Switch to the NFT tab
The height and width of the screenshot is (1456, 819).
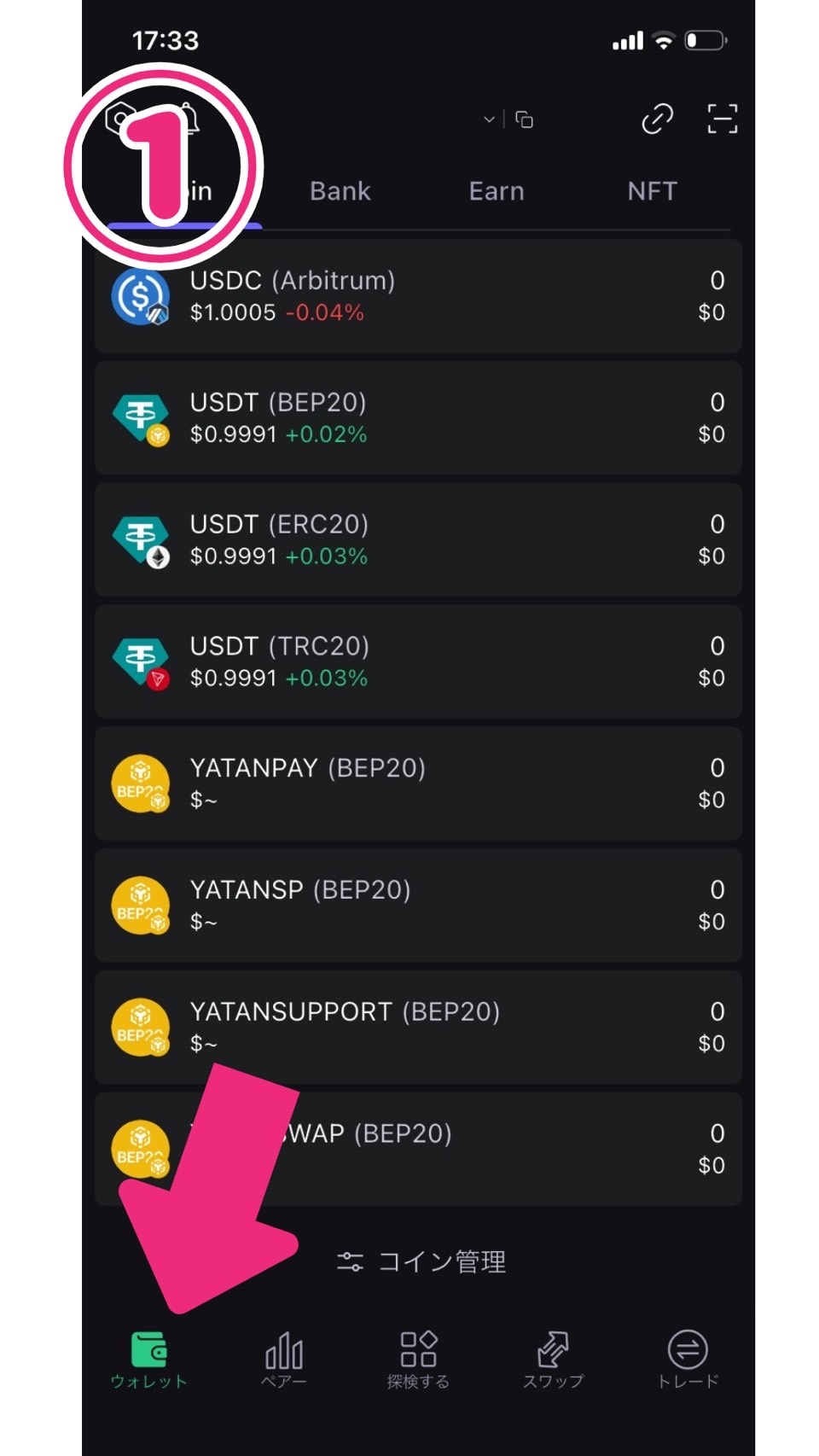coord(652,191)
